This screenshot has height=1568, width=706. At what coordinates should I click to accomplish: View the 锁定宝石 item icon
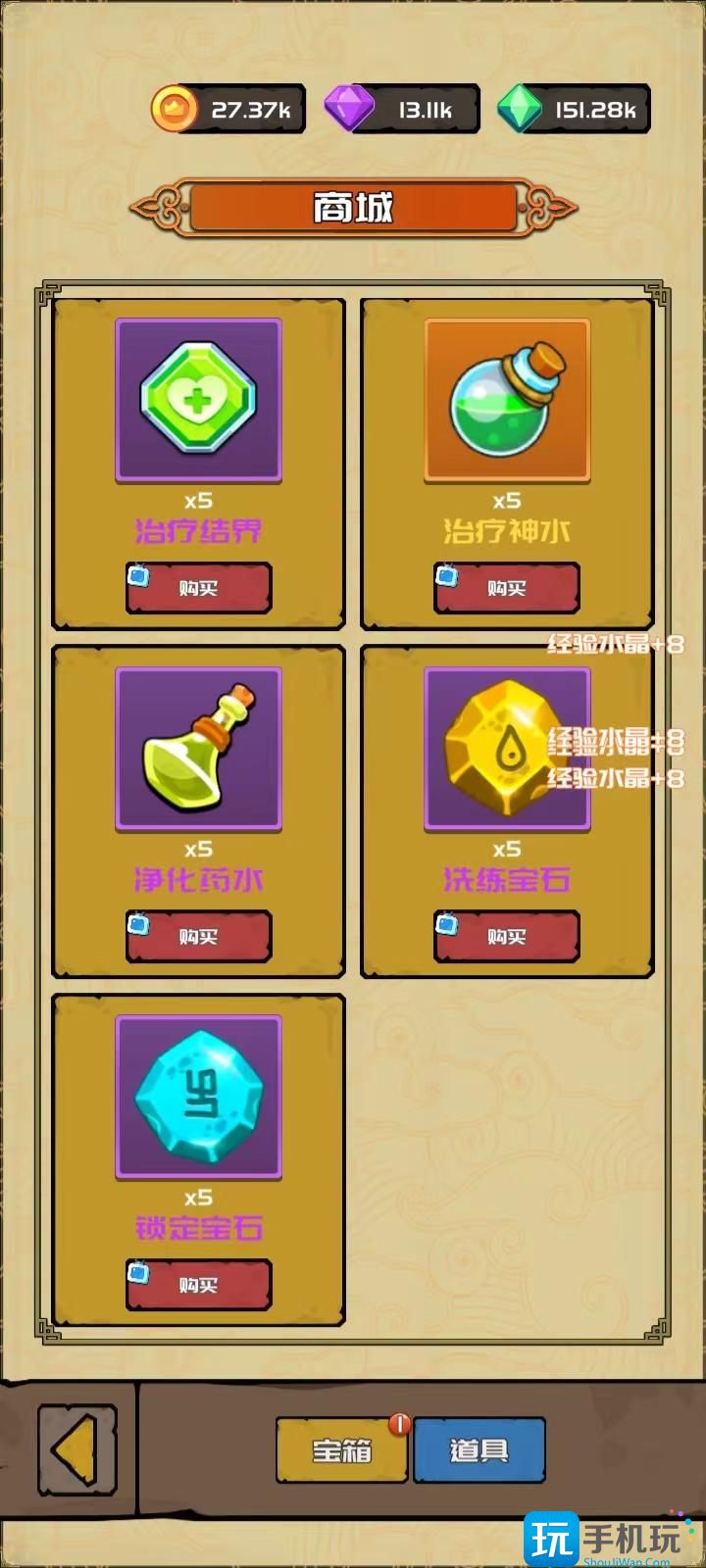pos(198,1097)
